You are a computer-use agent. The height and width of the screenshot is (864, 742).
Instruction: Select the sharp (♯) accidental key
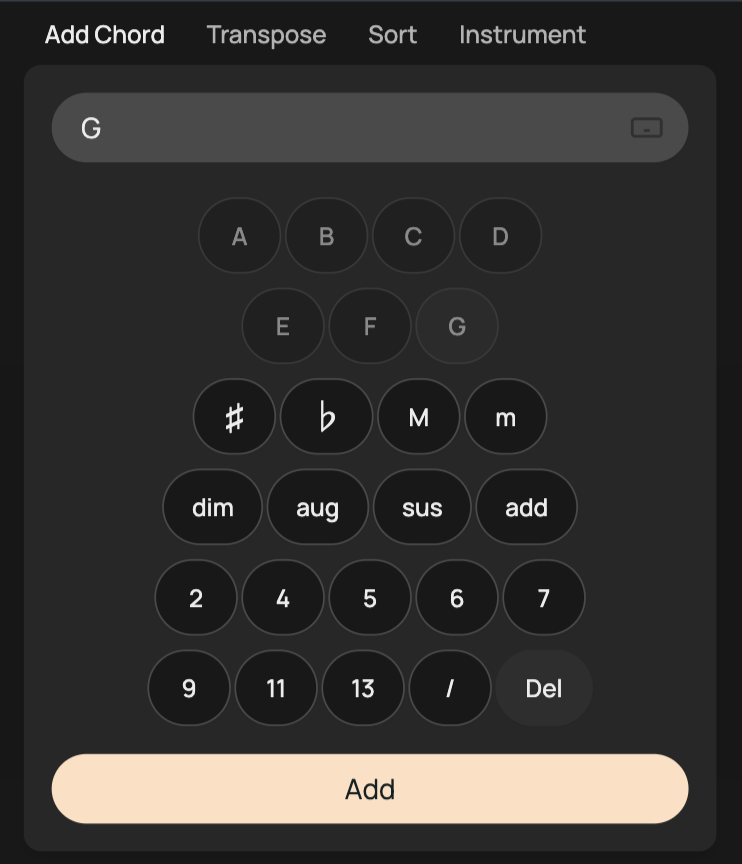tap(233, 417)
